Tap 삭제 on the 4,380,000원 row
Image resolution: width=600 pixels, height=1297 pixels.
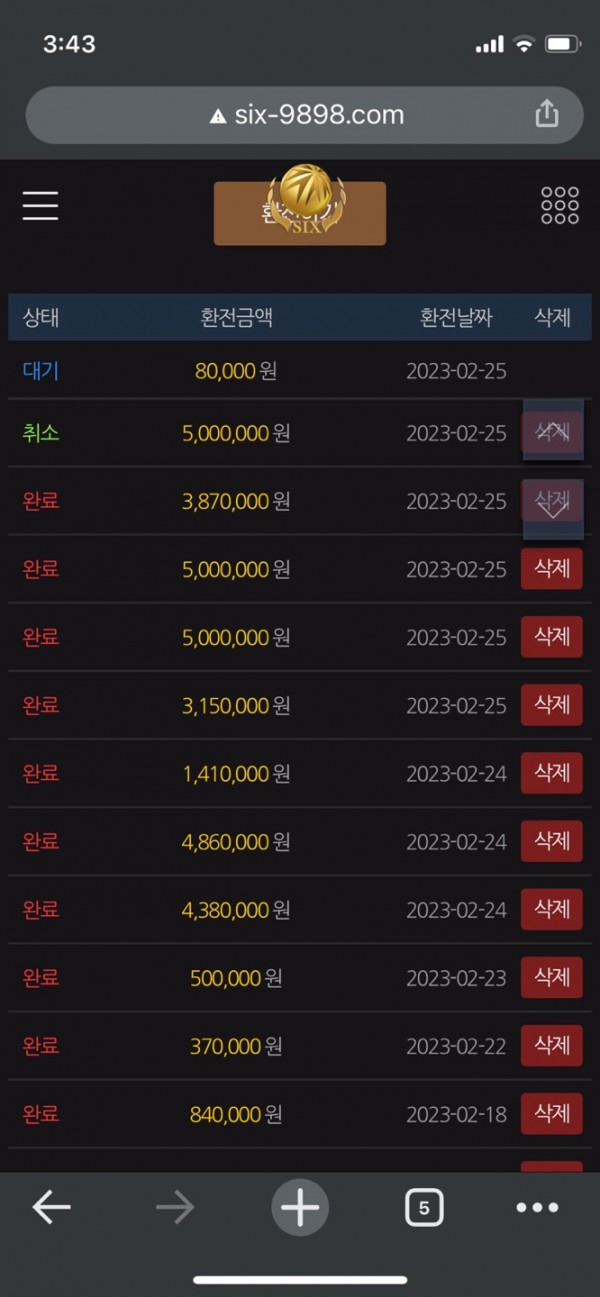coord(551,909)
